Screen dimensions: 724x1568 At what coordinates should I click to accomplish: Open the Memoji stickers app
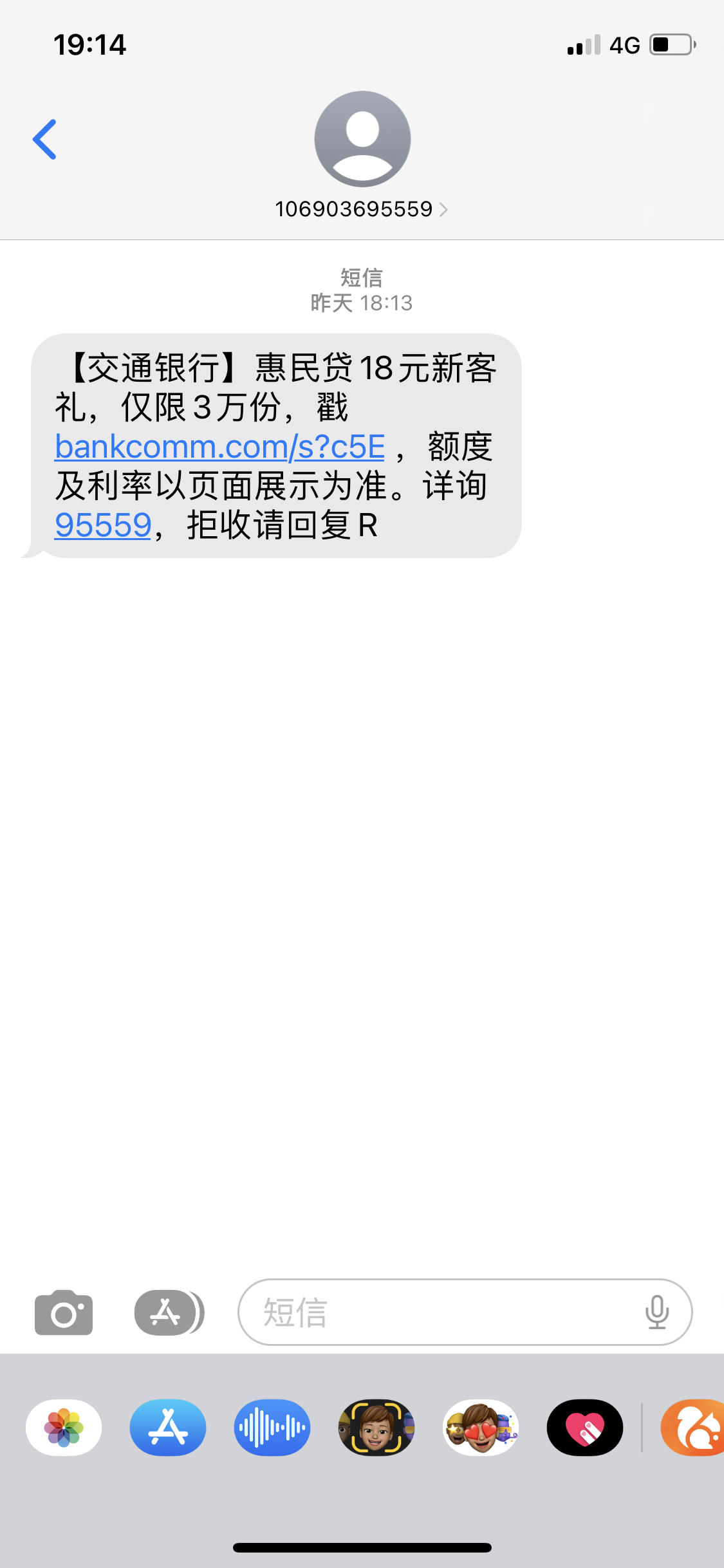click(x=481, y=1428)
